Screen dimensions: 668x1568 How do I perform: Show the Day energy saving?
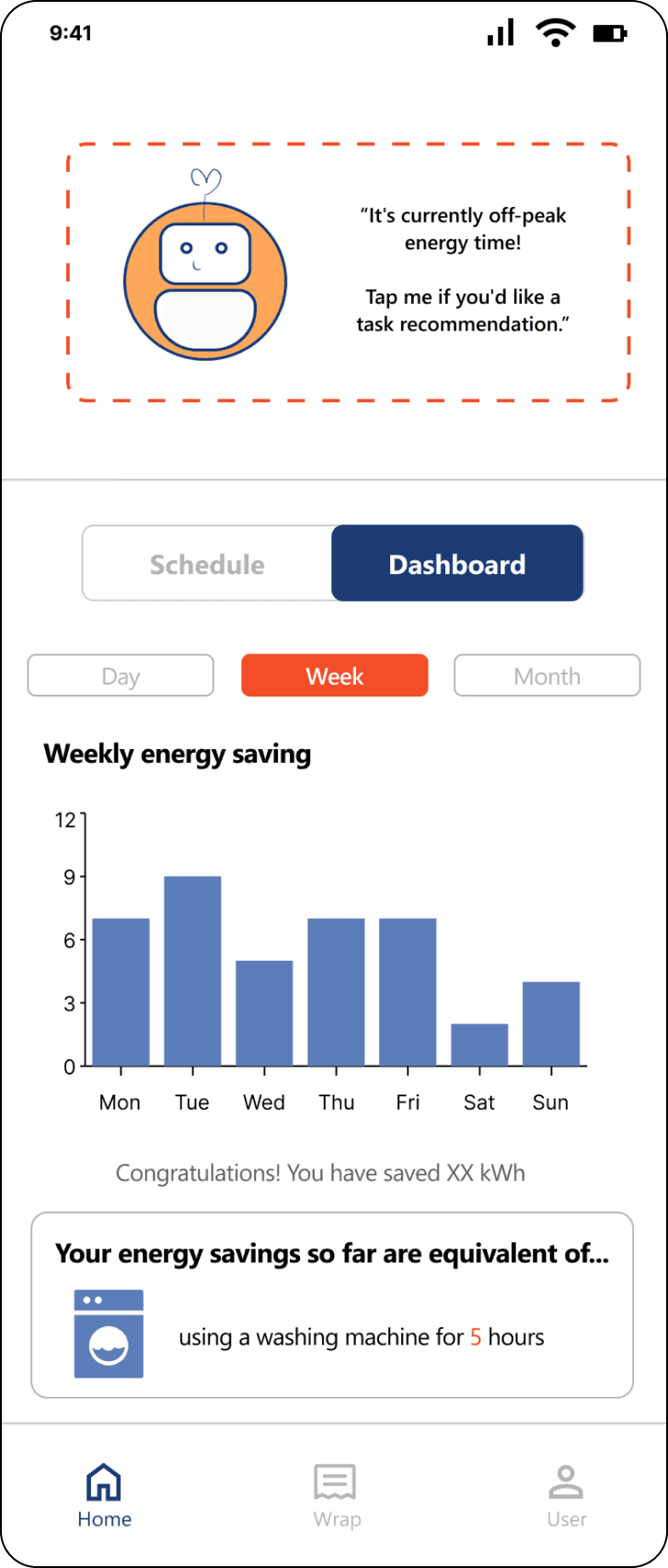click(x=121, y=676)
